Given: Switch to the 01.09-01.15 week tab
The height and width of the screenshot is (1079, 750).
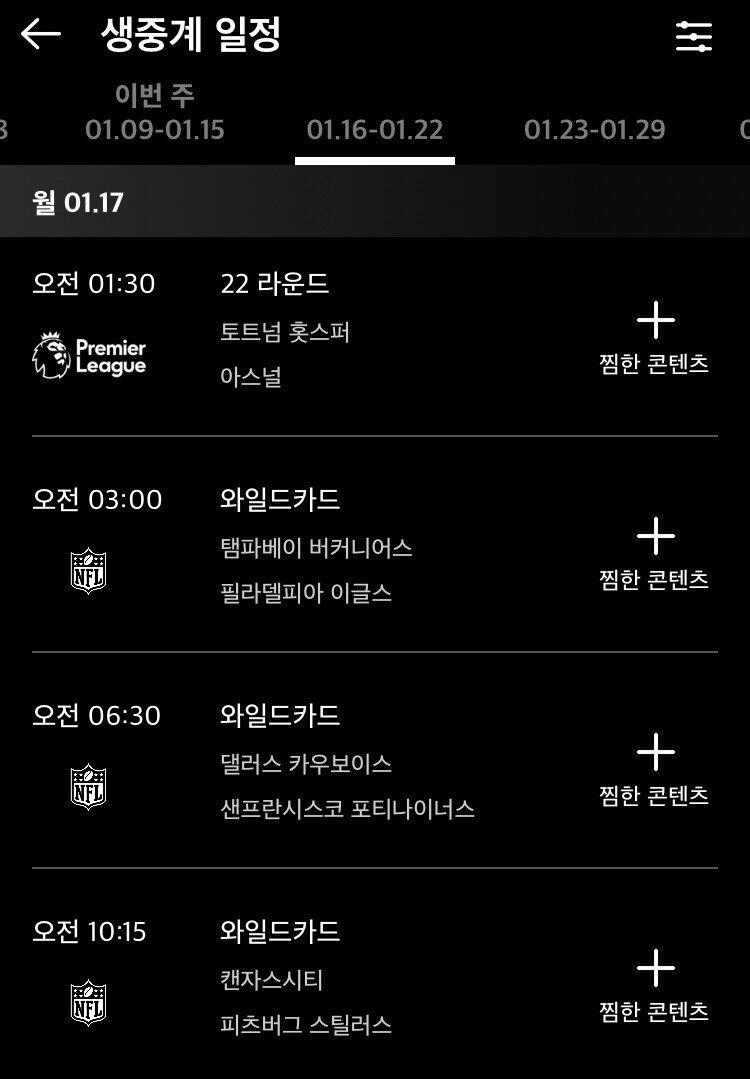Looking at the screenshot, I should point(155,114).
